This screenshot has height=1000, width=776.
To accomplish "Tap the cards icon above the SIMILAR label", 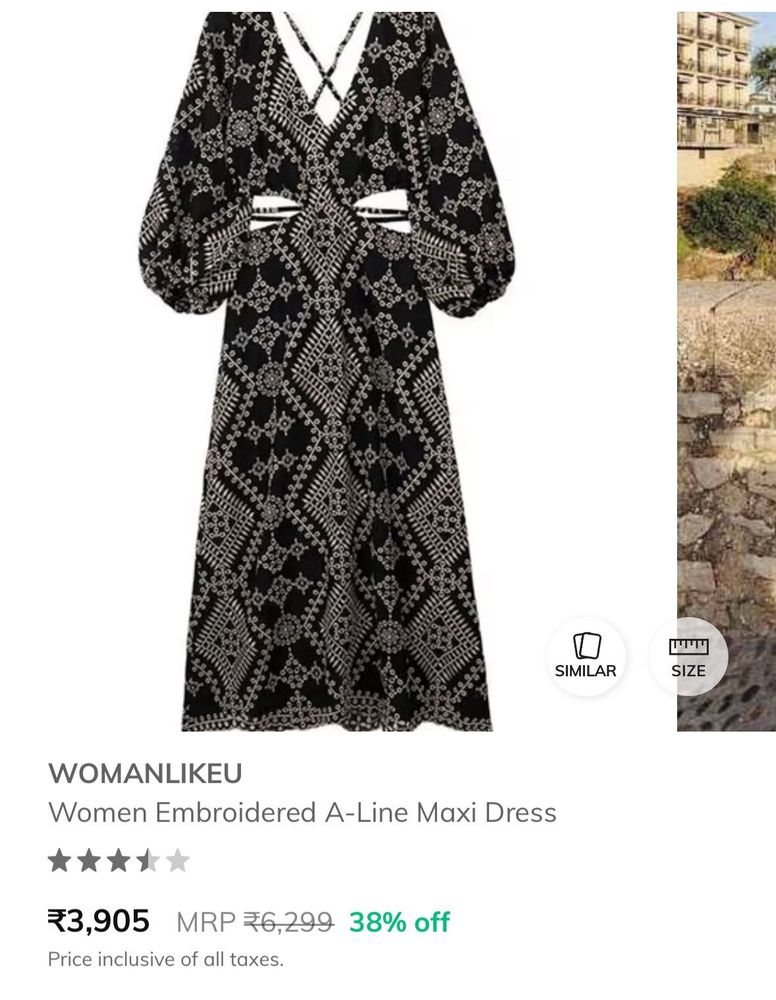I will (x=586, y=643).
